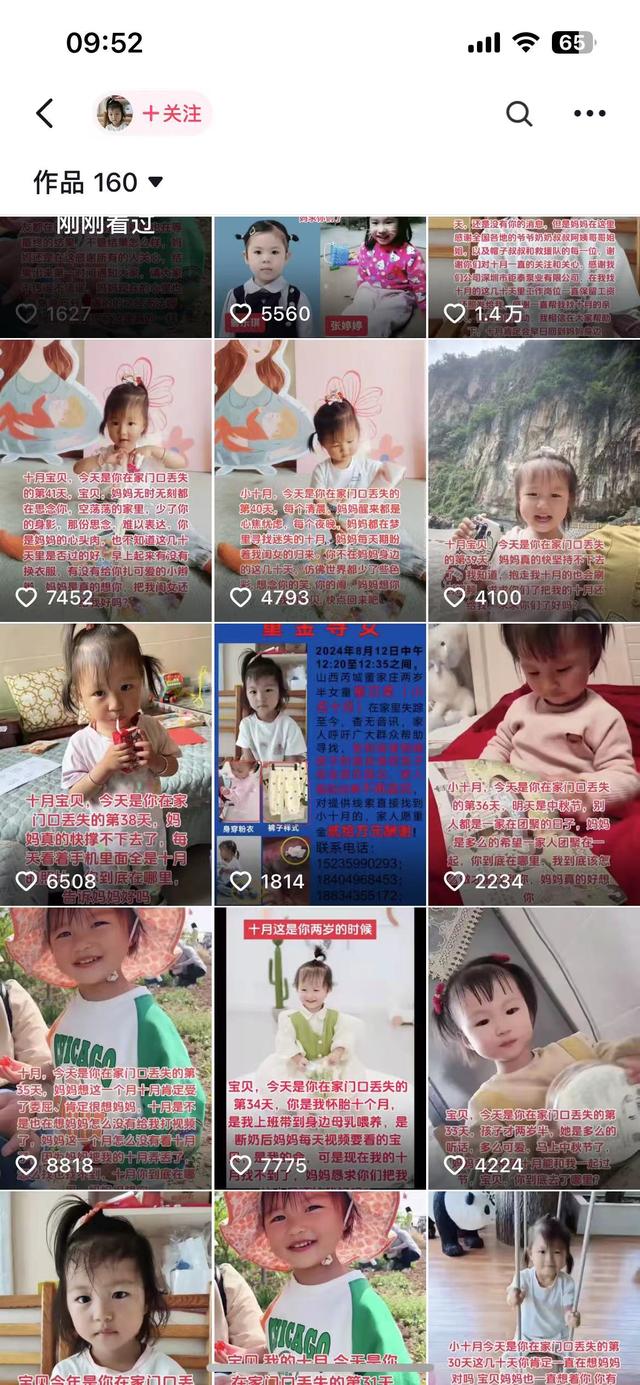View the video with 2234 likes
The image size is (640, 1385).
coord(533,765)
